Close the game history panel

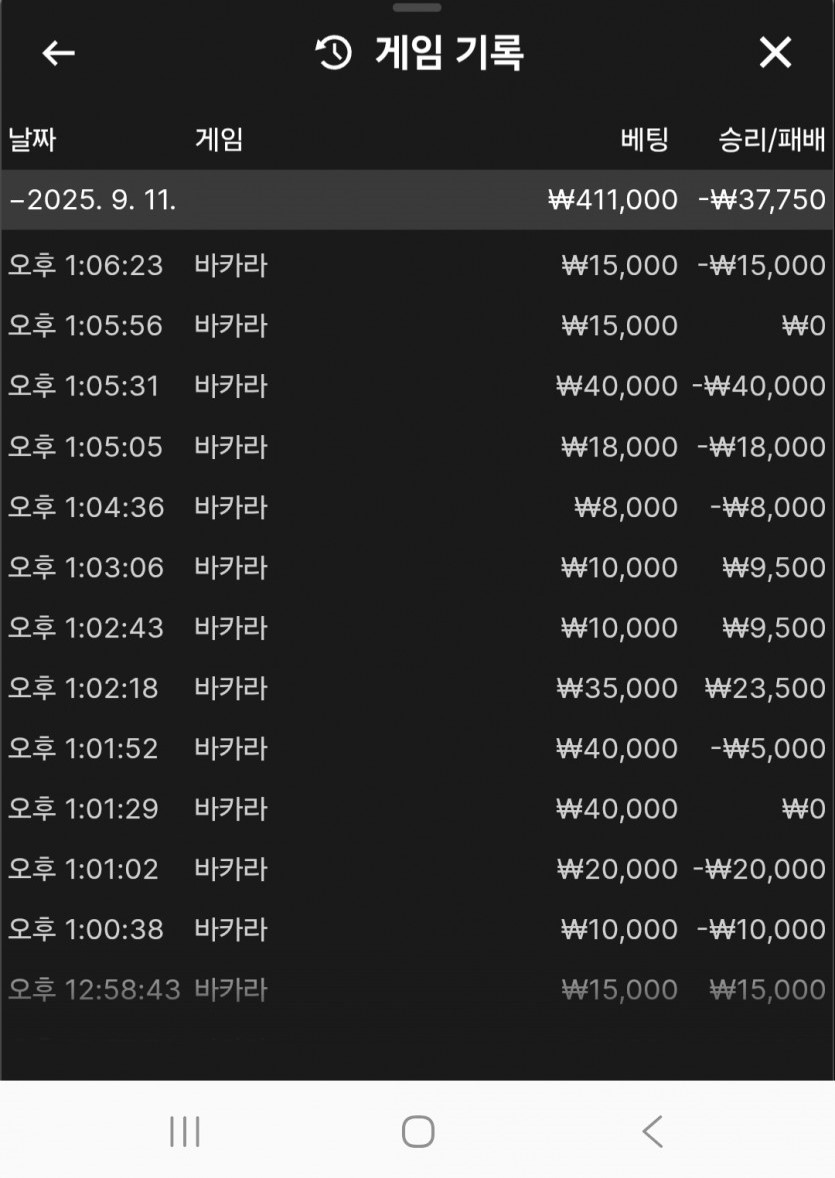coord(775,53)
